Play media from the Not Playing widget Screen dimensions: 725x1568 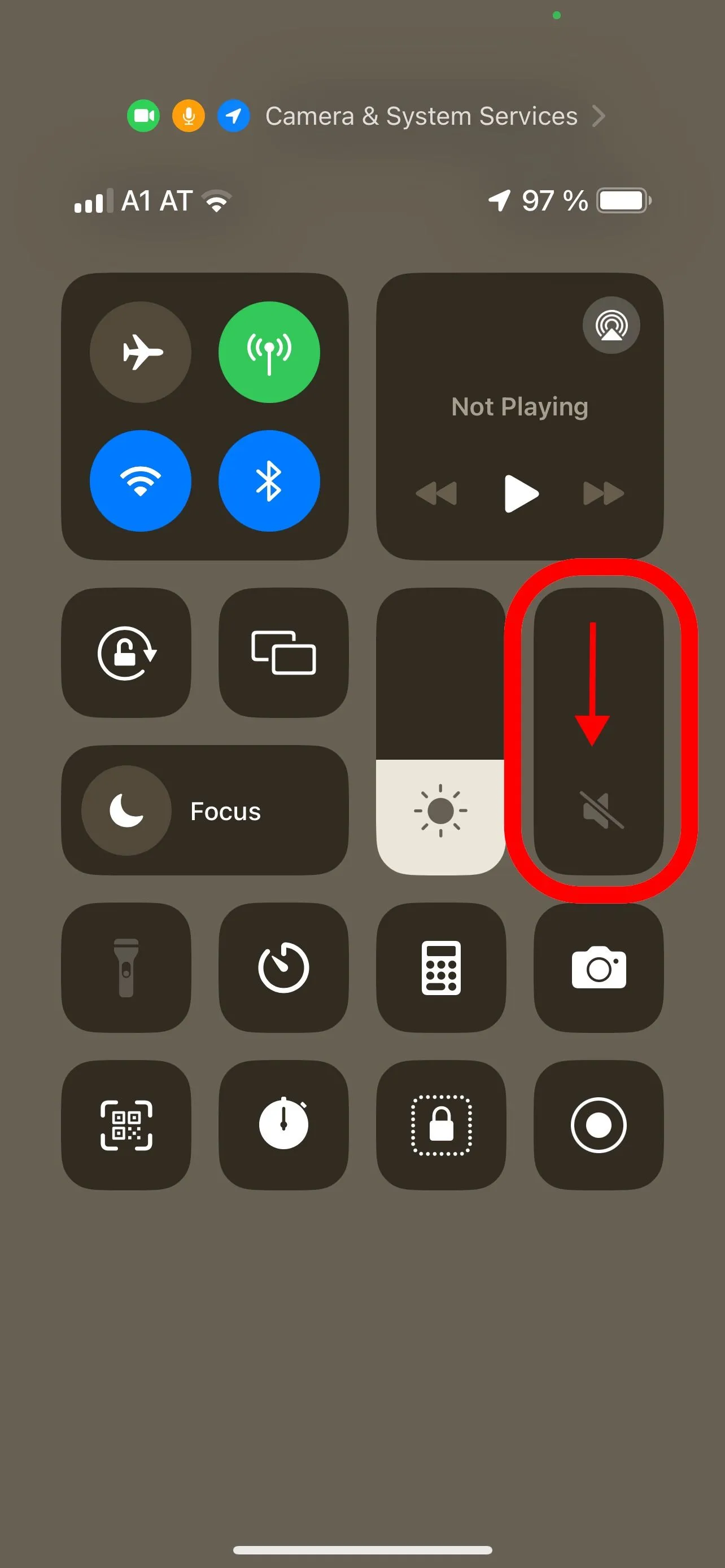tap(521, 493)
